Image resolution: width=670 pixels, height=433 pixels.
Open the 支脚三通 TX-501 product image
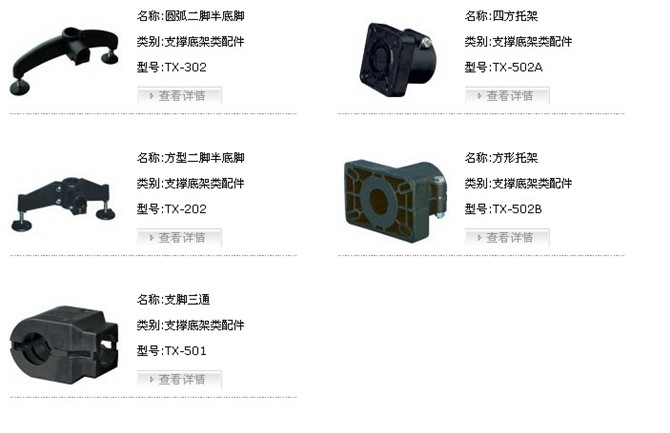pos(62,342)
